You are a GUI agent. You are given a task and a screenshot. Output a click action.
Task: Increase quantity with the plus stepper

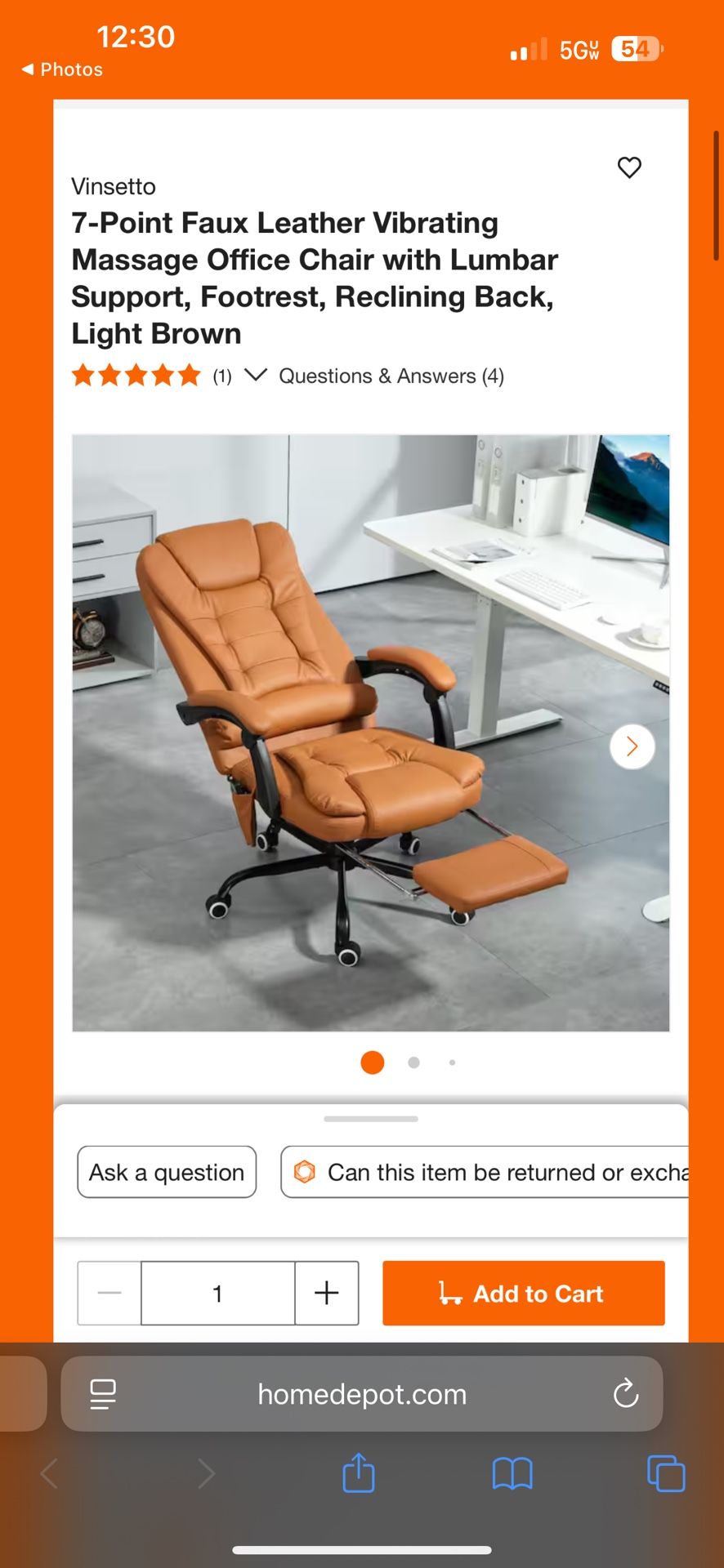326,1293
